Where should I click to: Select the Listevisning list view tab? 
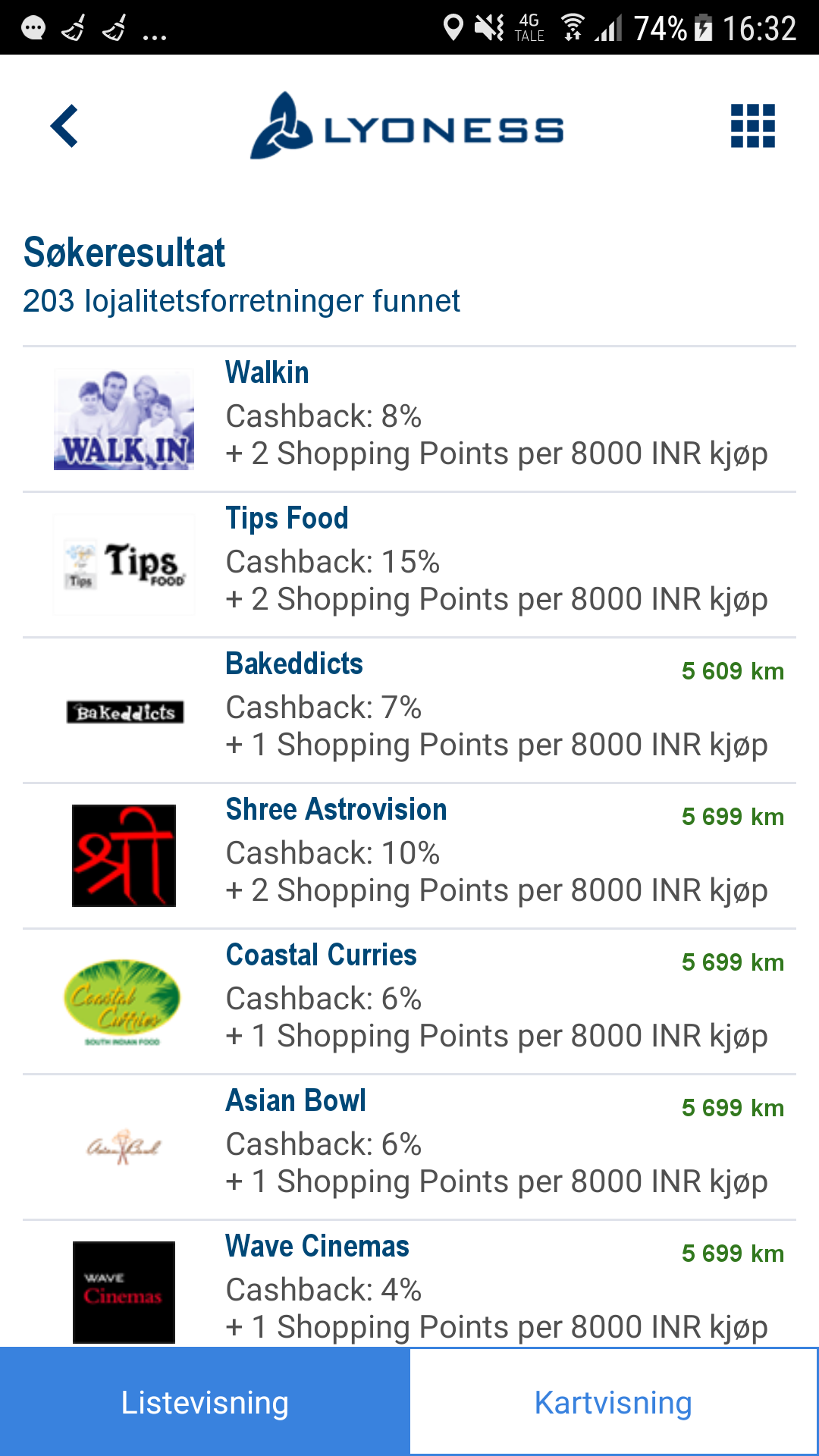(205, 1401)
